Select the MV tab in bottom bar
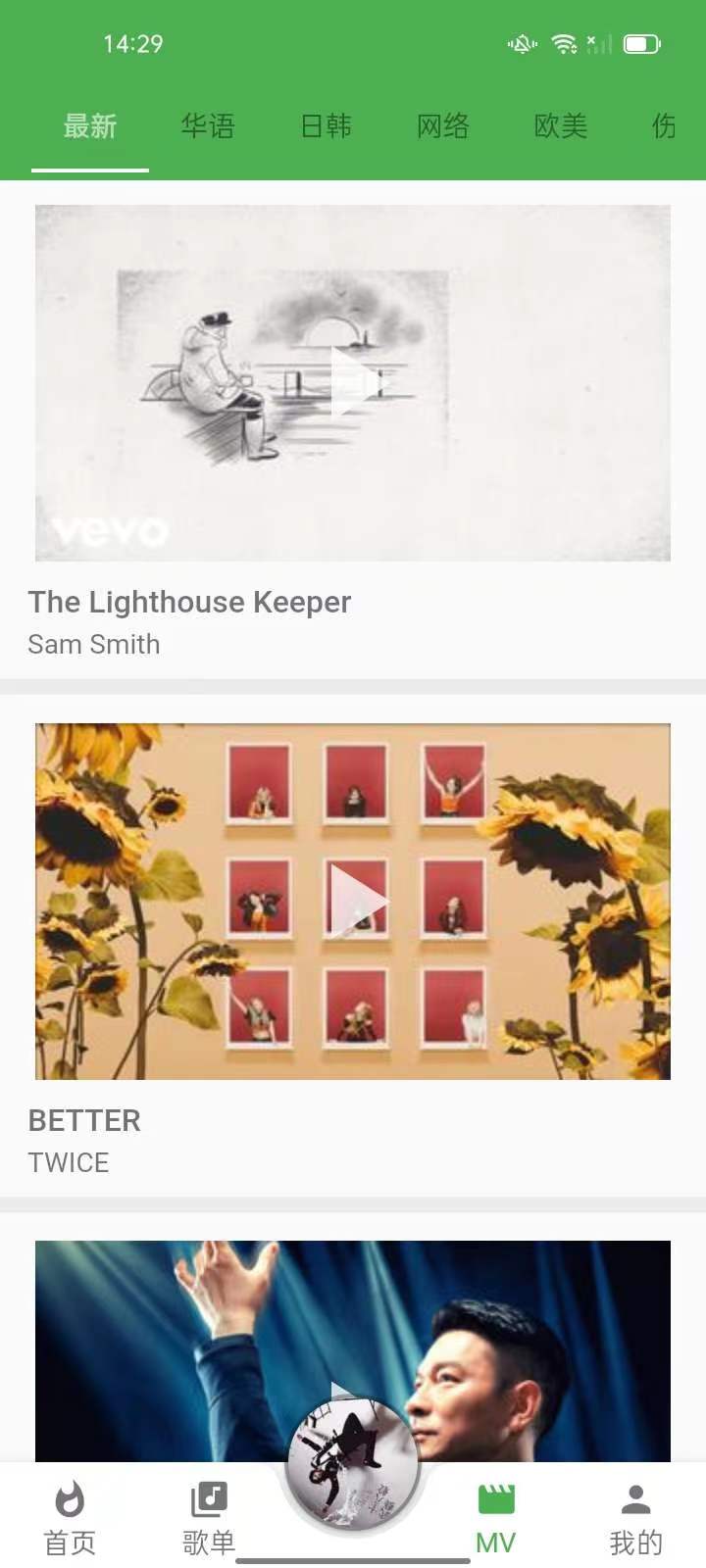706x1568 pixels. pyautogui.click(x=495, y=1517)
